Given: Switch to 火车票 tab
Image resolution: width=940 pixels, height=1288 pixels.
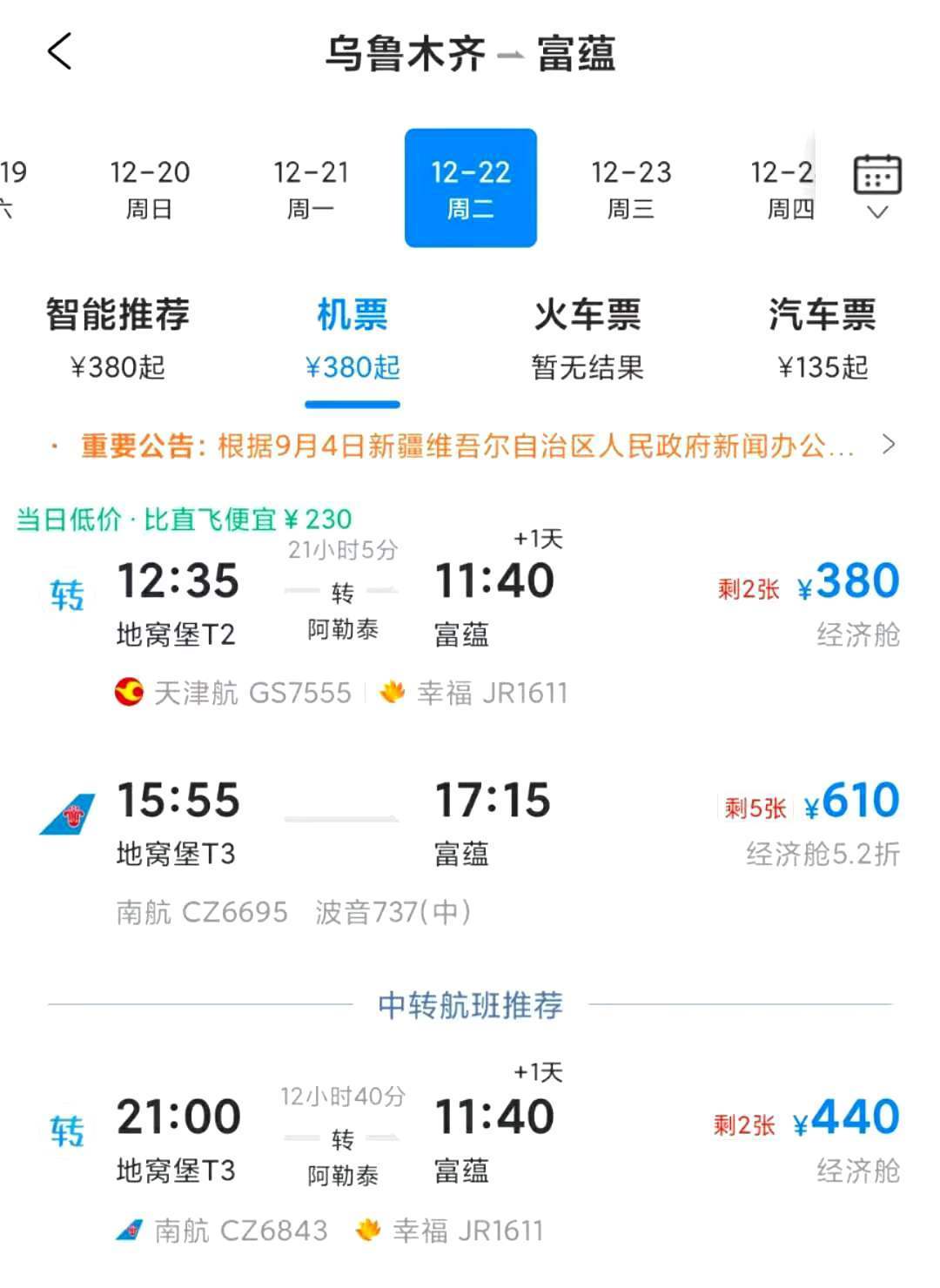Looking at the screenshot, I should click(x=587, y=338).
